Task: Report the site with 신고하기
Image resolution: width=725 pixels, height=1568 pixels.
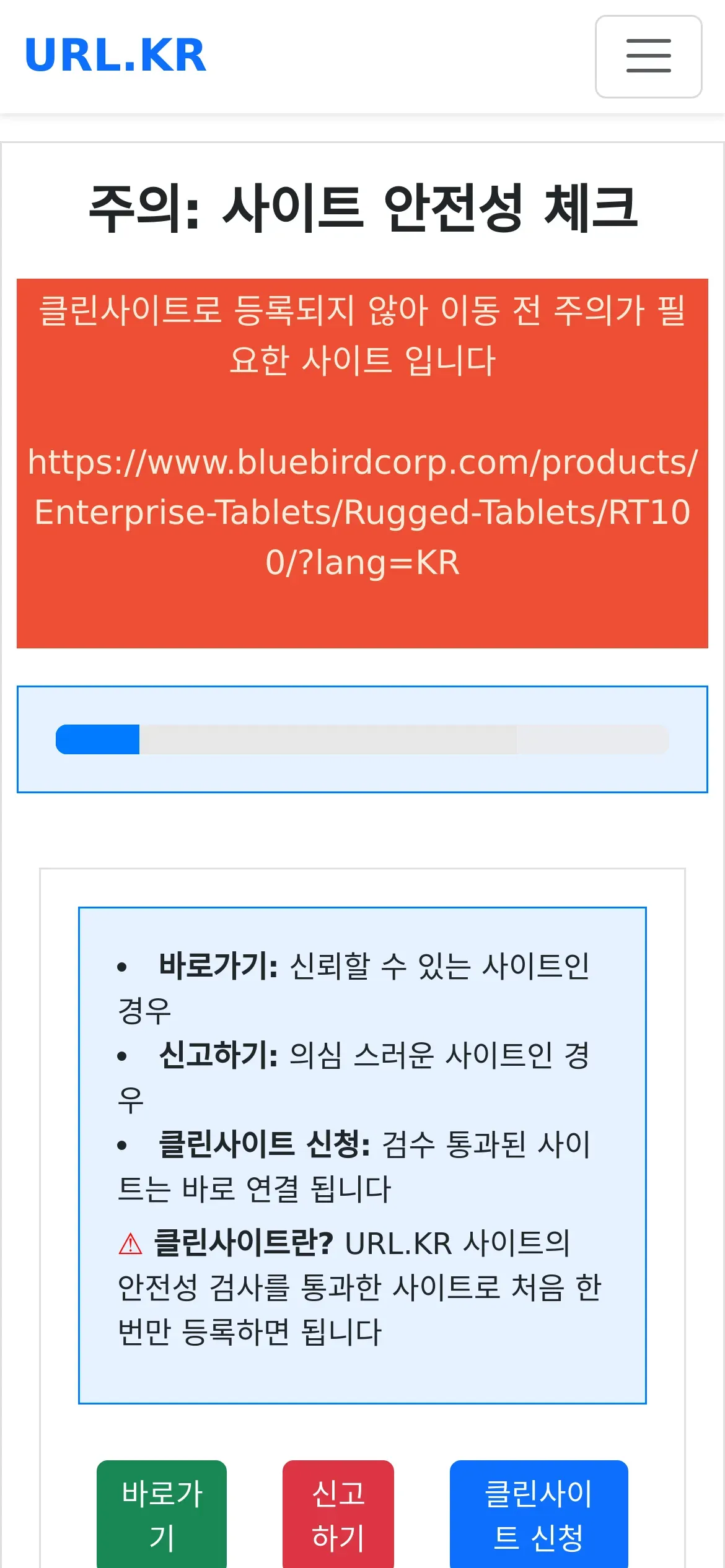Action: click(338, 1514)
